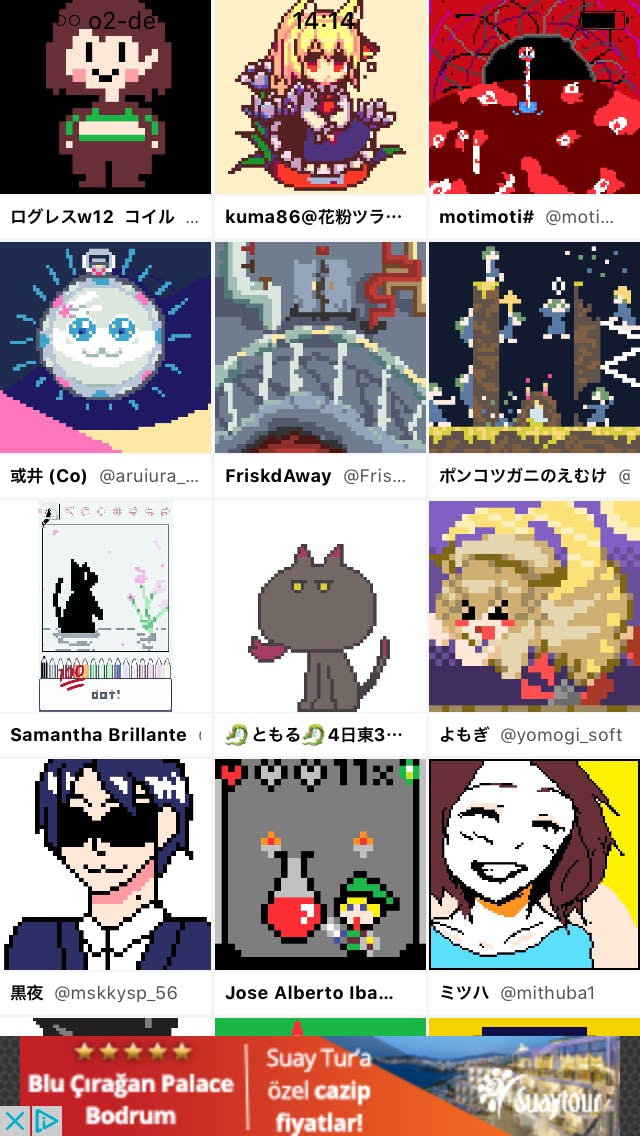Open Jose Alberto Iba's potion pixel art
640x1136 pixels.
(320, 864)
